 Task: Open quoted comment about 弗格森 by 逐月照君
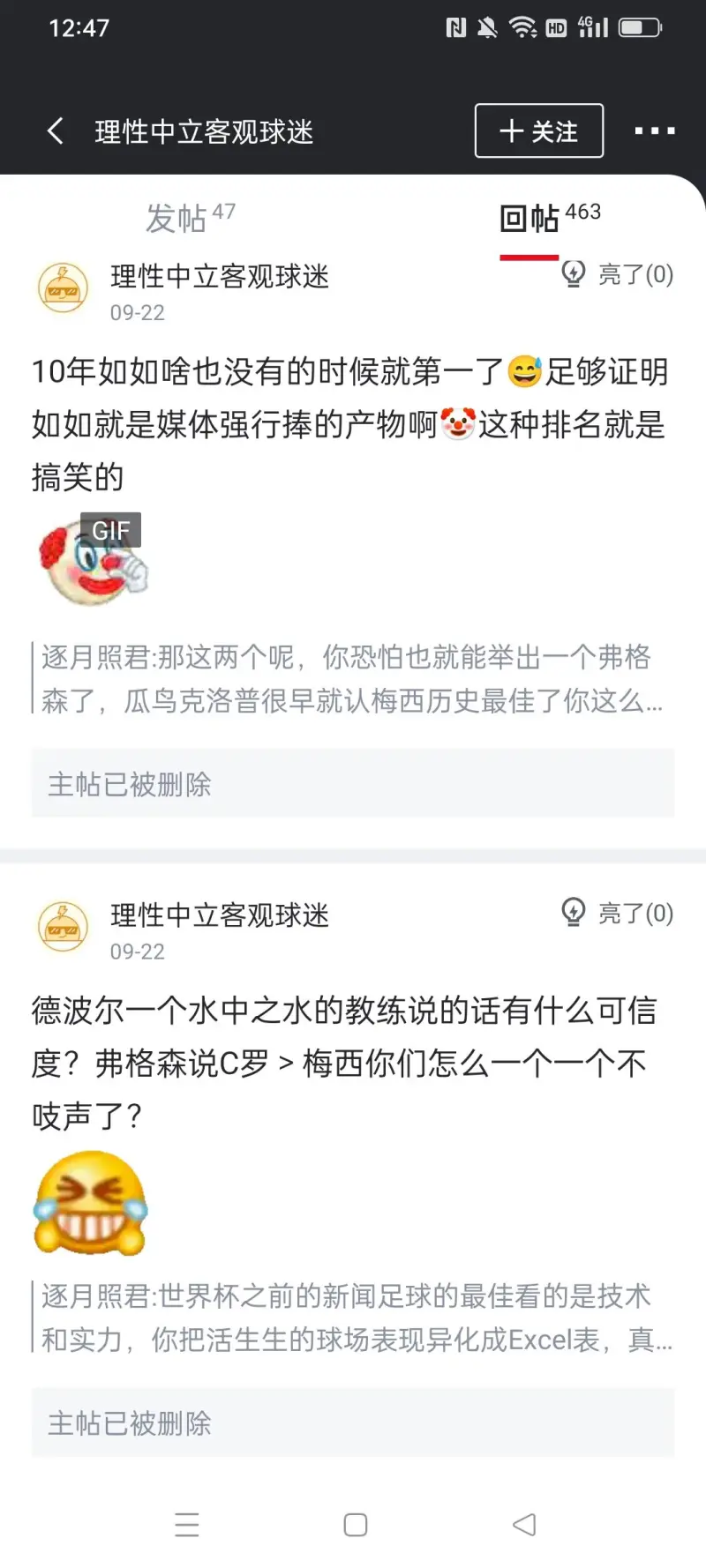click(351, 679)
